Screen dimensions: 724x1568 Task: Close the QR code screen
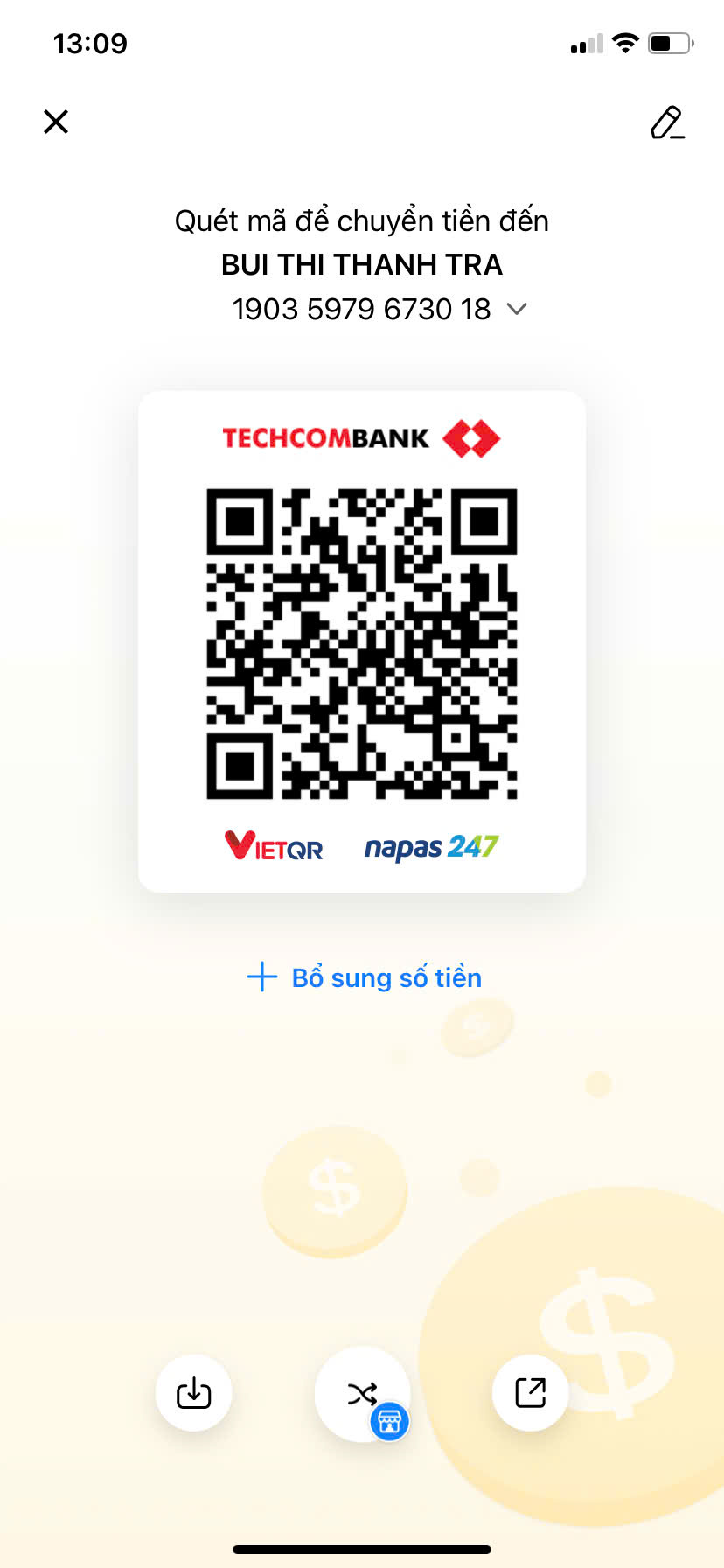(56, 122)
